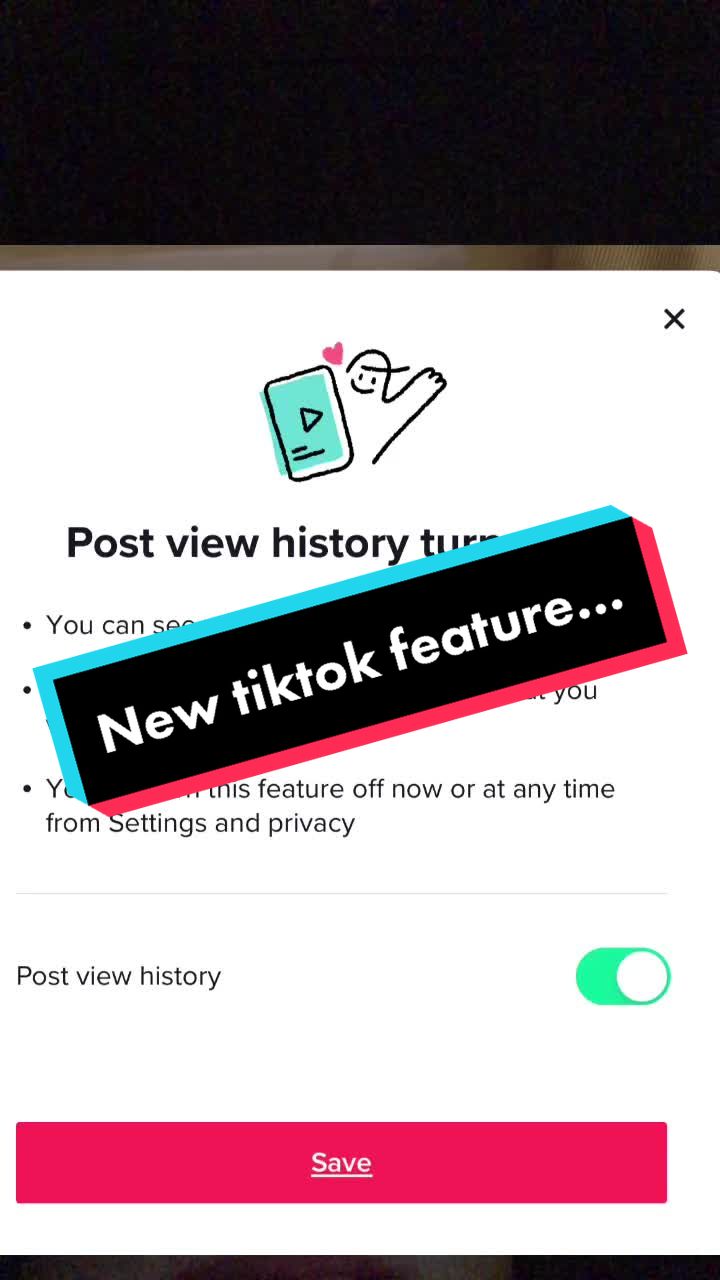Screen dimensions: 720x1280
Task: Close the post view history dialog
Action: point(674,319)
